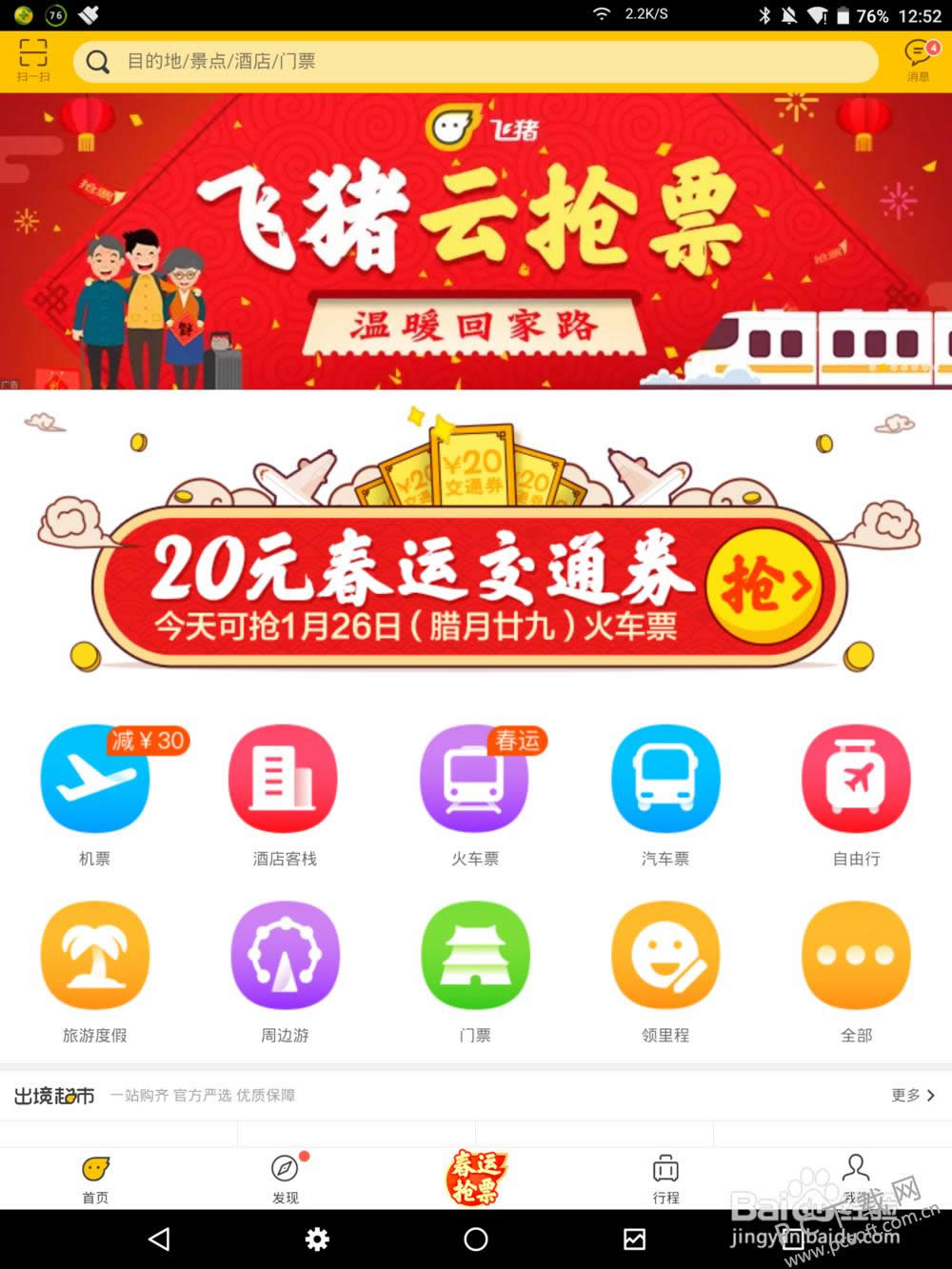
Task: Open the scan (扫一扫) icon
Action: [32, 59]
